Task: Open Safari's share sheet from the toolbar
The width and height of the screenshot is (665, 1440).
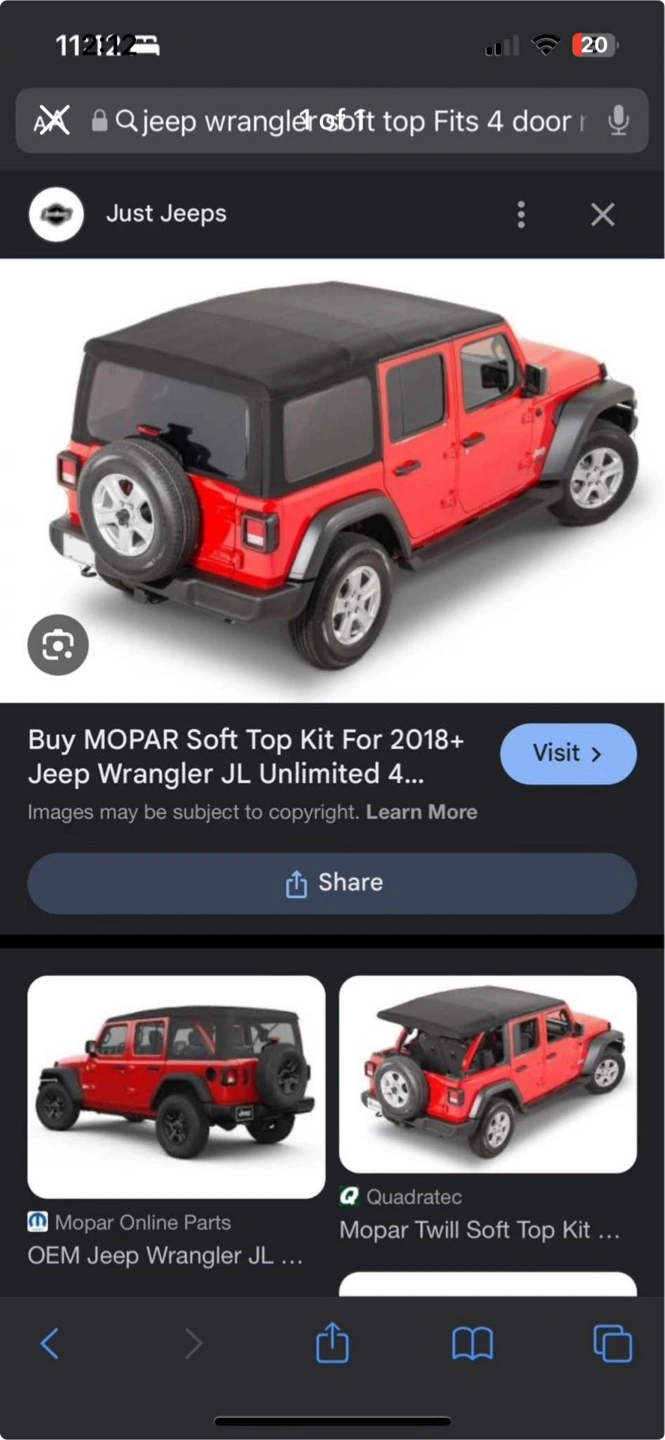Action: click(332, 1343)
